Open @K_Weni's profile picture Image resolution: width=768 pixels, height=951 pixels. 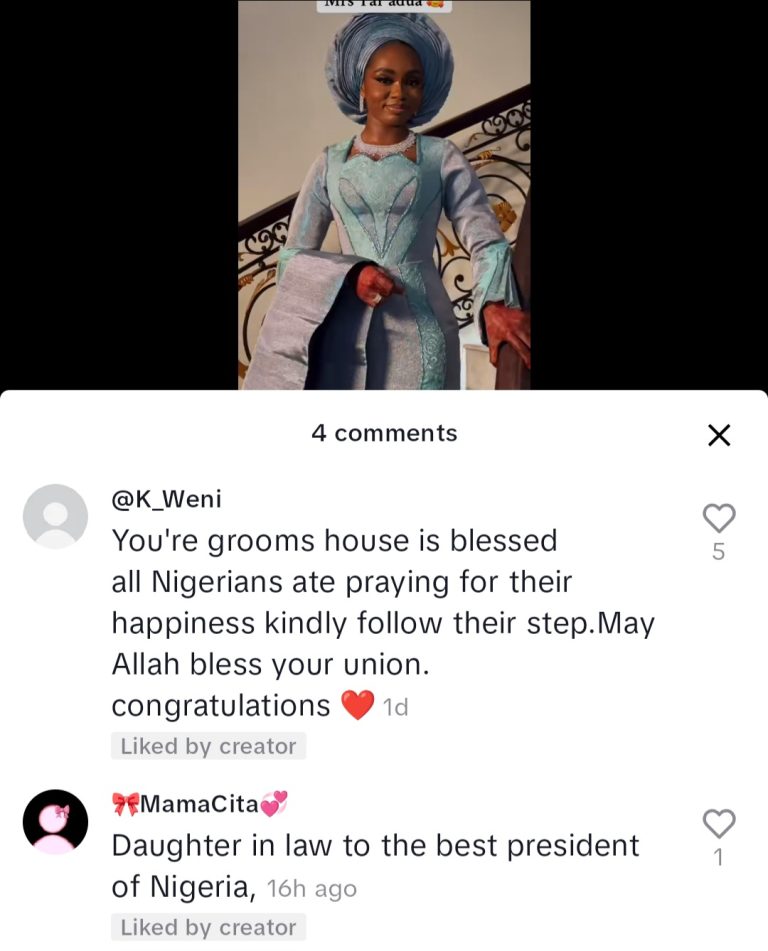[55, 516]
